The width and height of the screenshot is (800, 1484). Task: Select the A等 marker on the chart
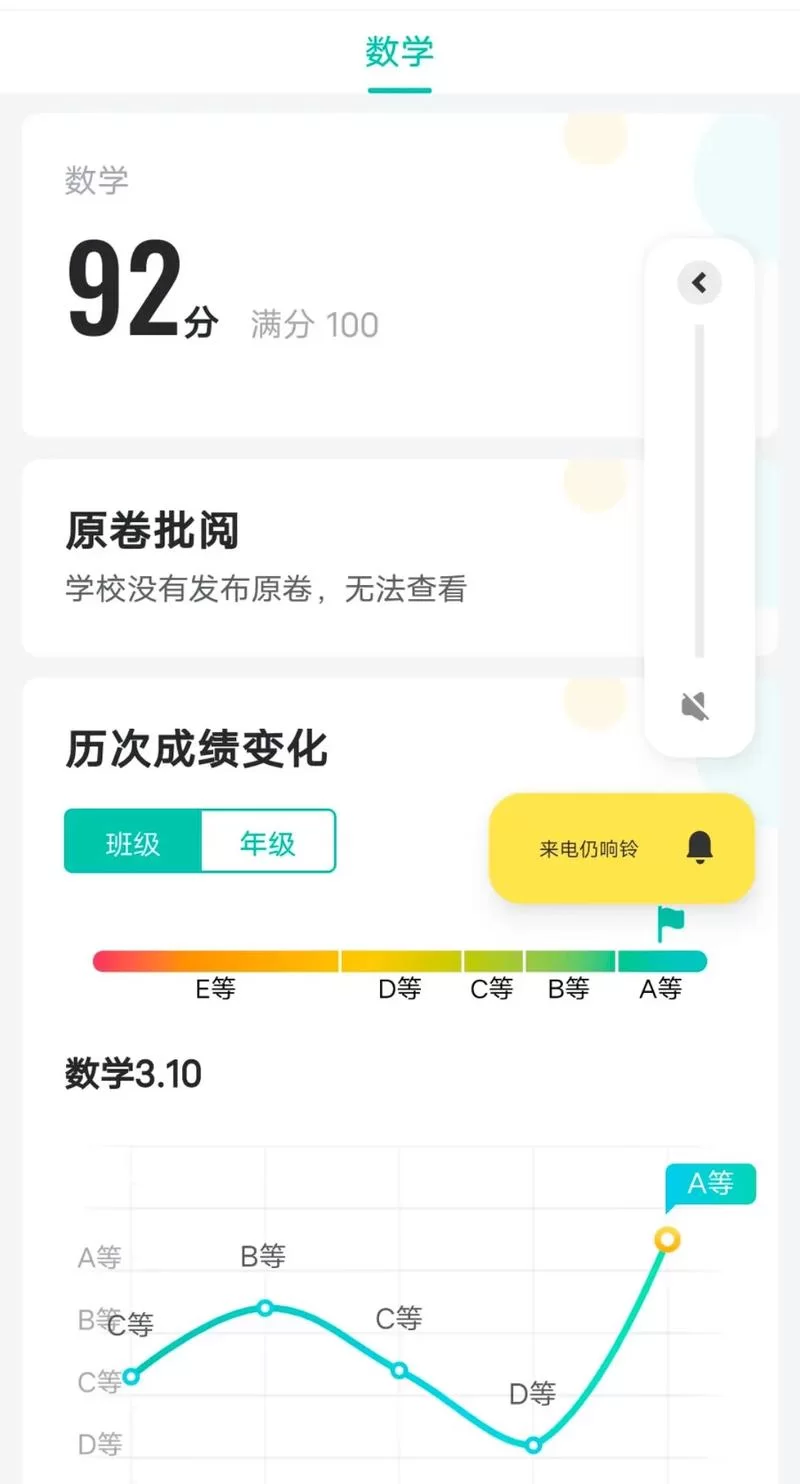[709, 1183]
